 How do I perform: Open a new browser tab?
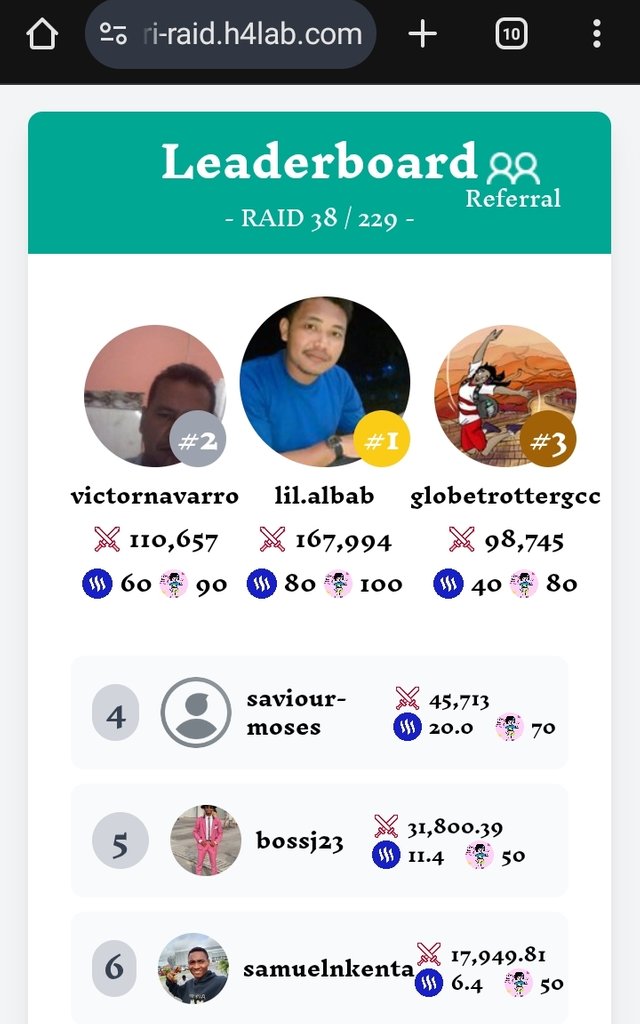click(x=423, y=35)
